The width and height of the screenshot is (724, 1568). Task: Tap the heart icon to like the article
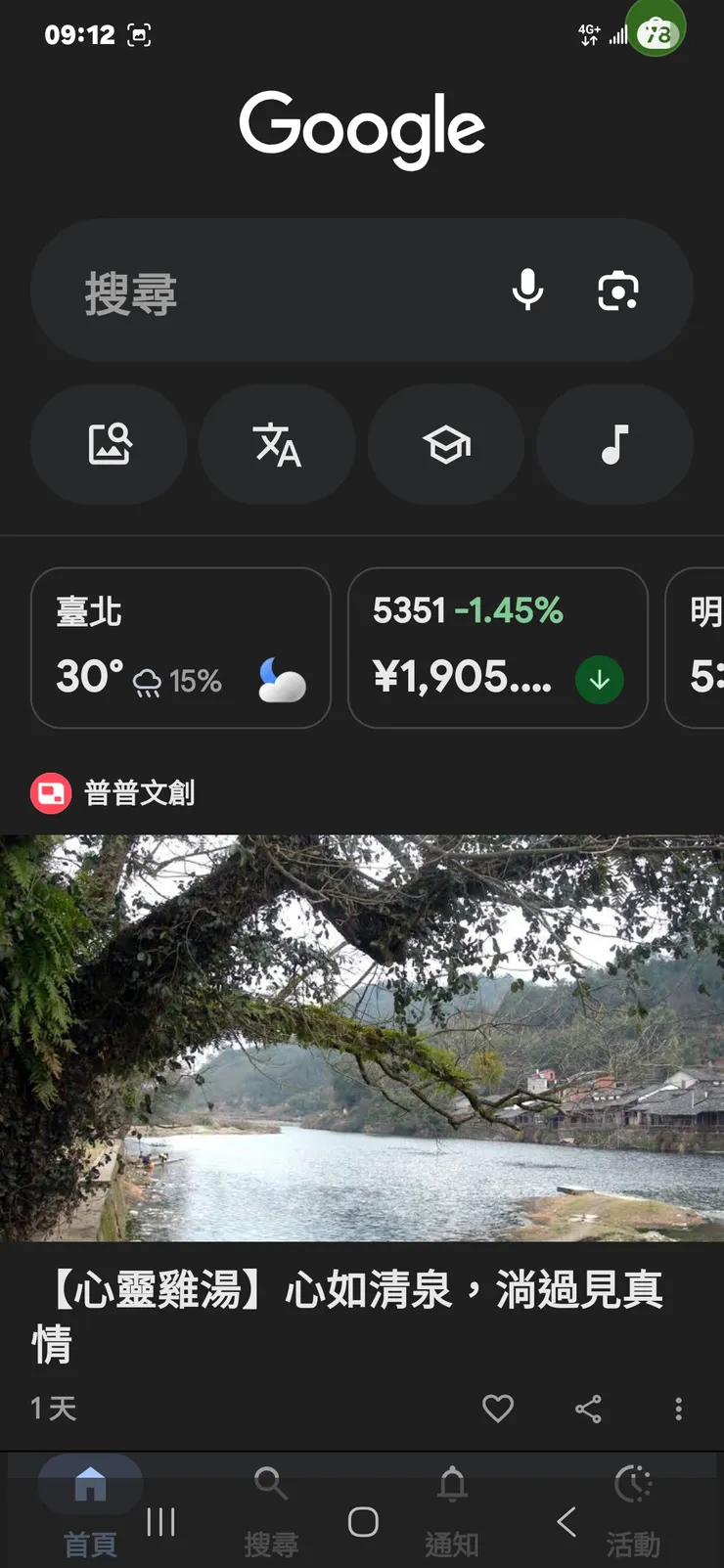click(x=498, y=1409)
